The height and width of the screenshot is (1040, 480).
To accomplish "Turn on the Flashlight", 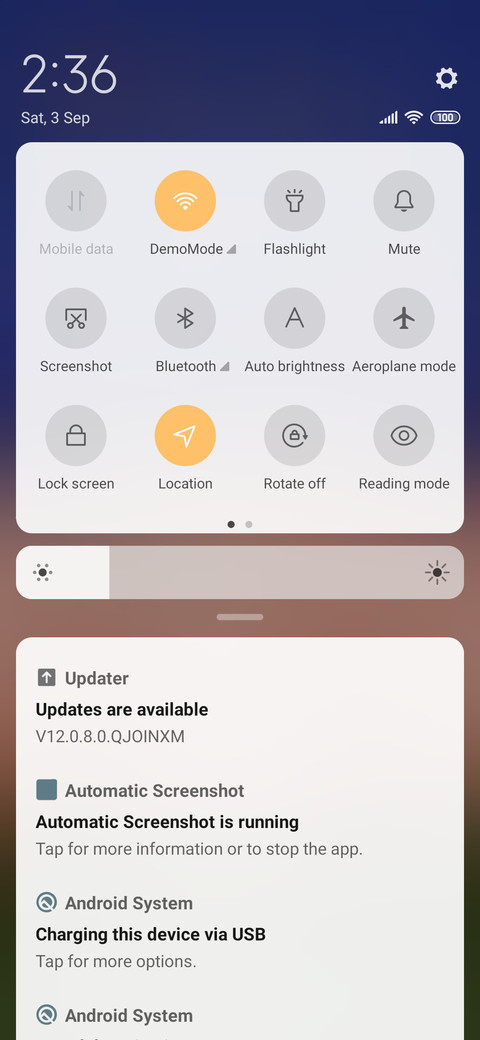I will point(294,201).
